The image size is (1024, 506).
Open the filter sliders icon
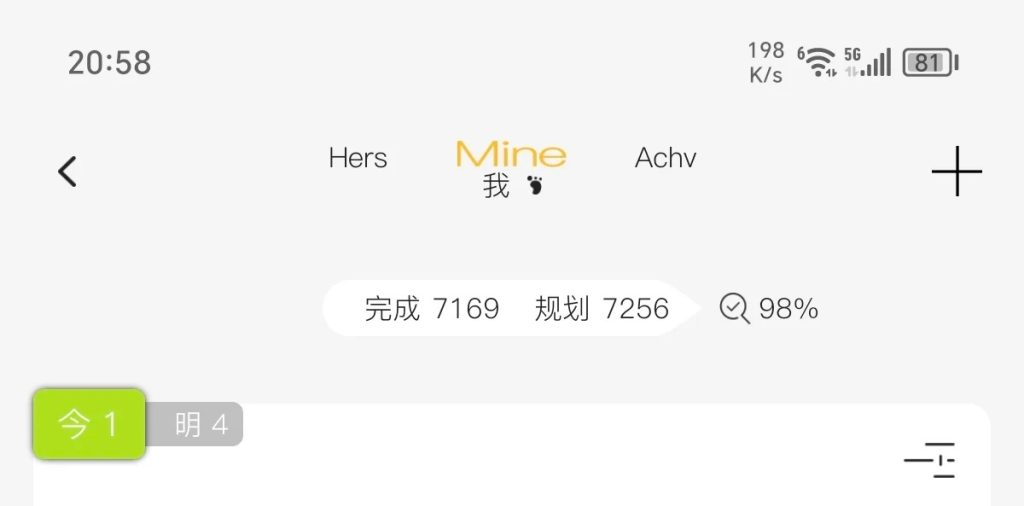click(x=930, y=460)
